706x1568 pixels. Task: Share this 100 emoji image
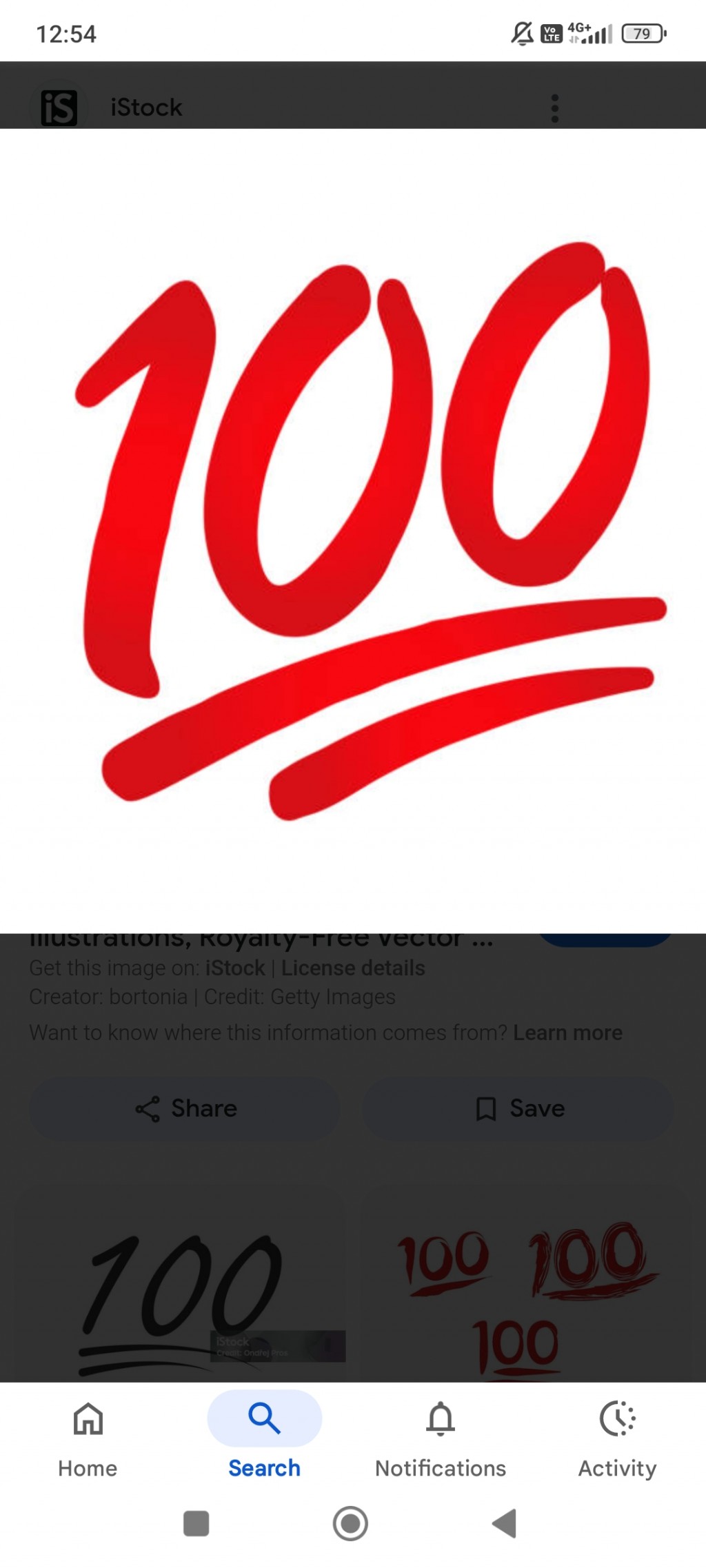[x=185, y=1109]
